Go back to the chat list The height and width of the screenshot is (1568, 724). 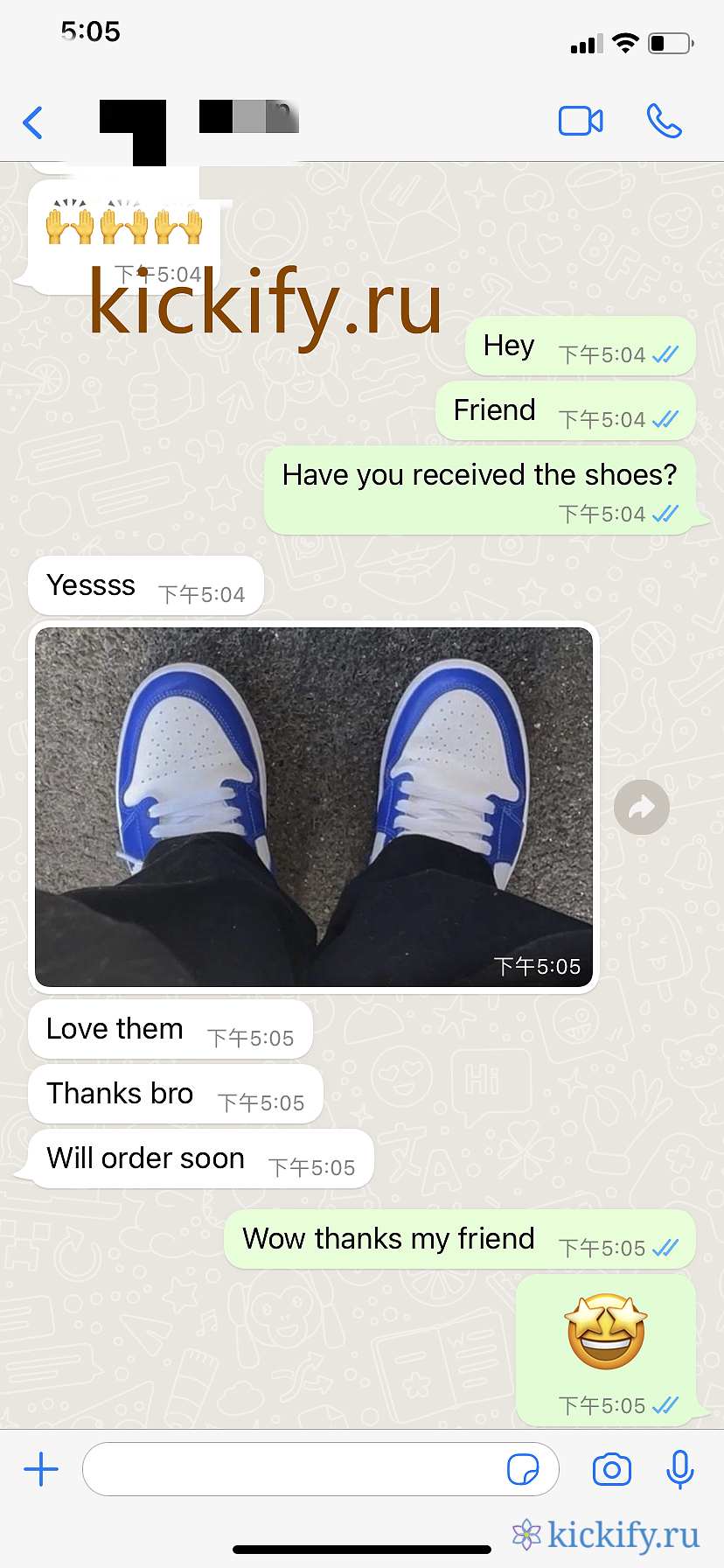(33, 122)
